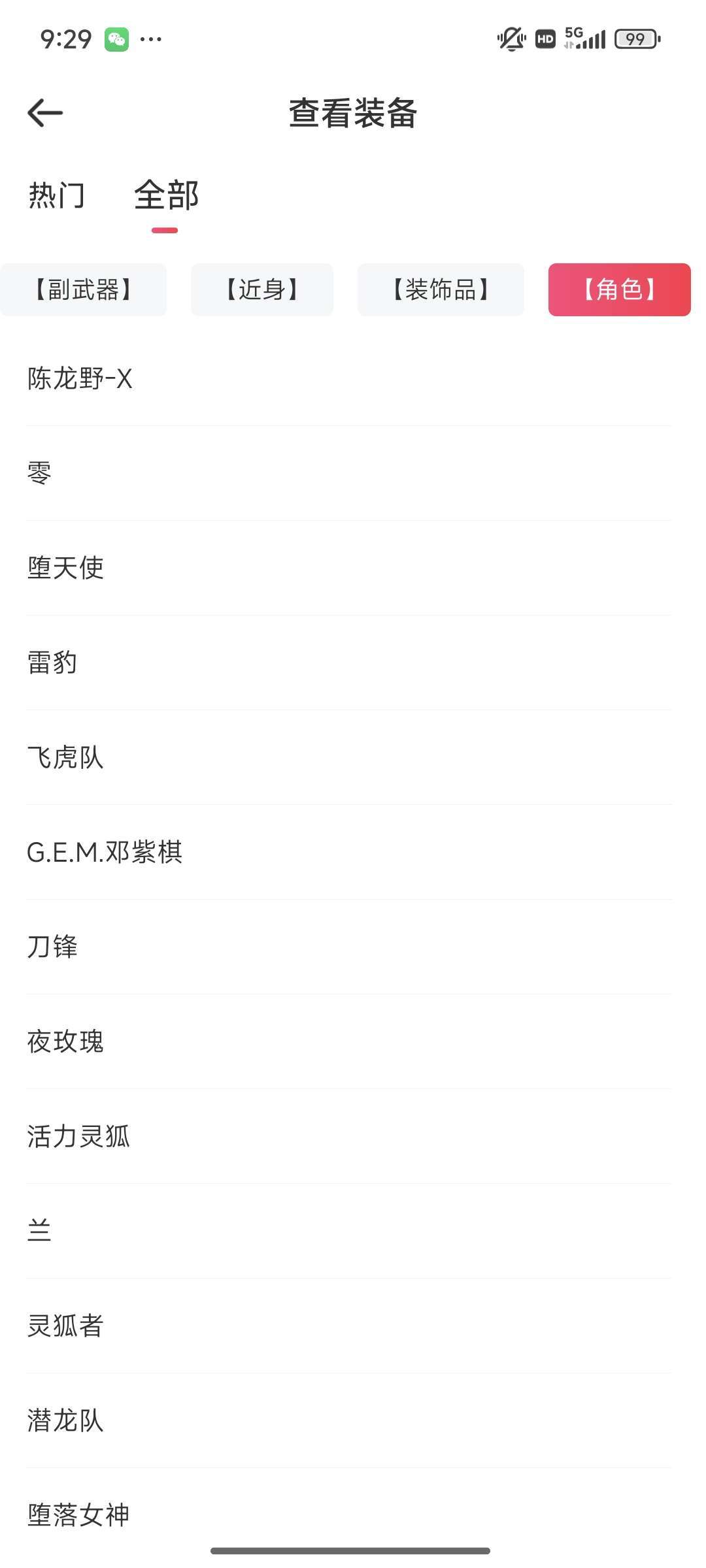Filter by 【近身】 chip

(262, 289)
